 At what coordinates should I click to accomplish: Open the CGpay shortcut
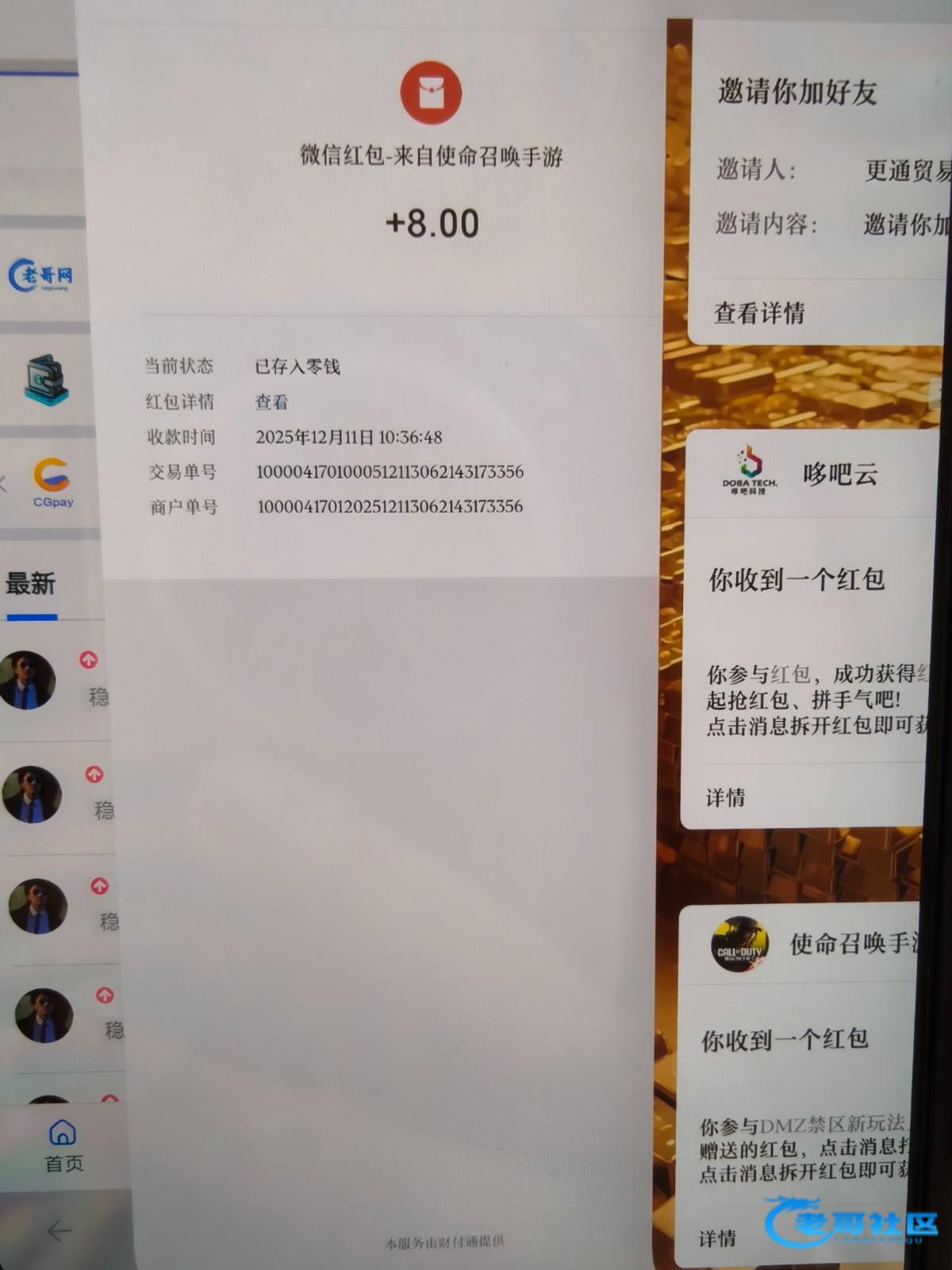pos(52,482)
